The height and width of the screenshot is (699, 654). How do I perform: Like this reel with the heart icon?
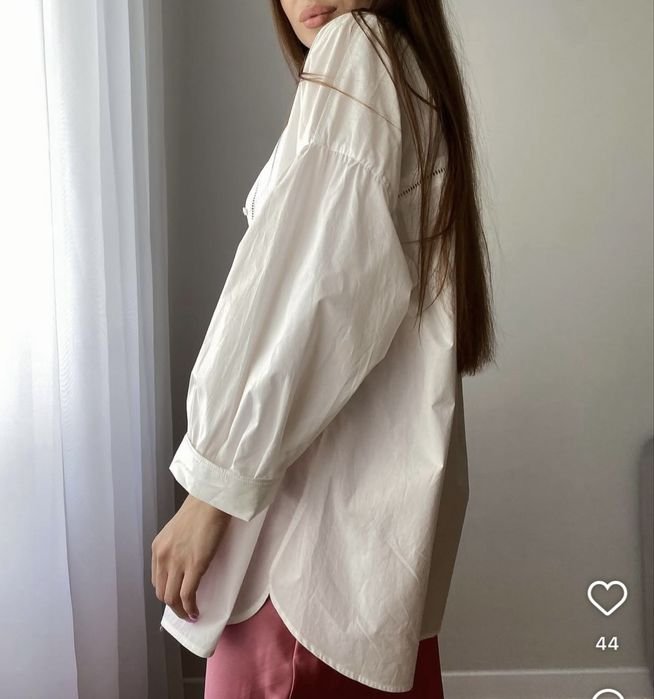click(607, 598)
